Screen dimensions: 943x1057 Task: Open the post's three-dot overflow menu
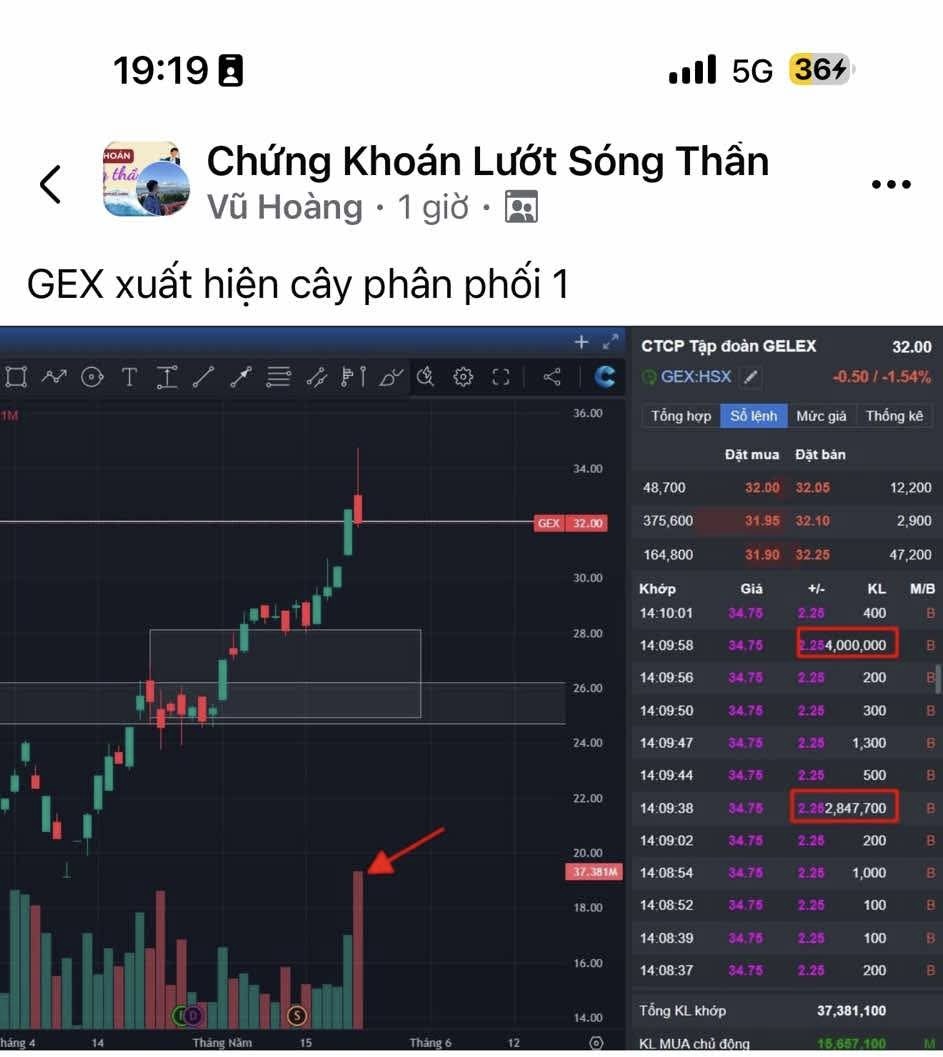click(x=891, y=184)
